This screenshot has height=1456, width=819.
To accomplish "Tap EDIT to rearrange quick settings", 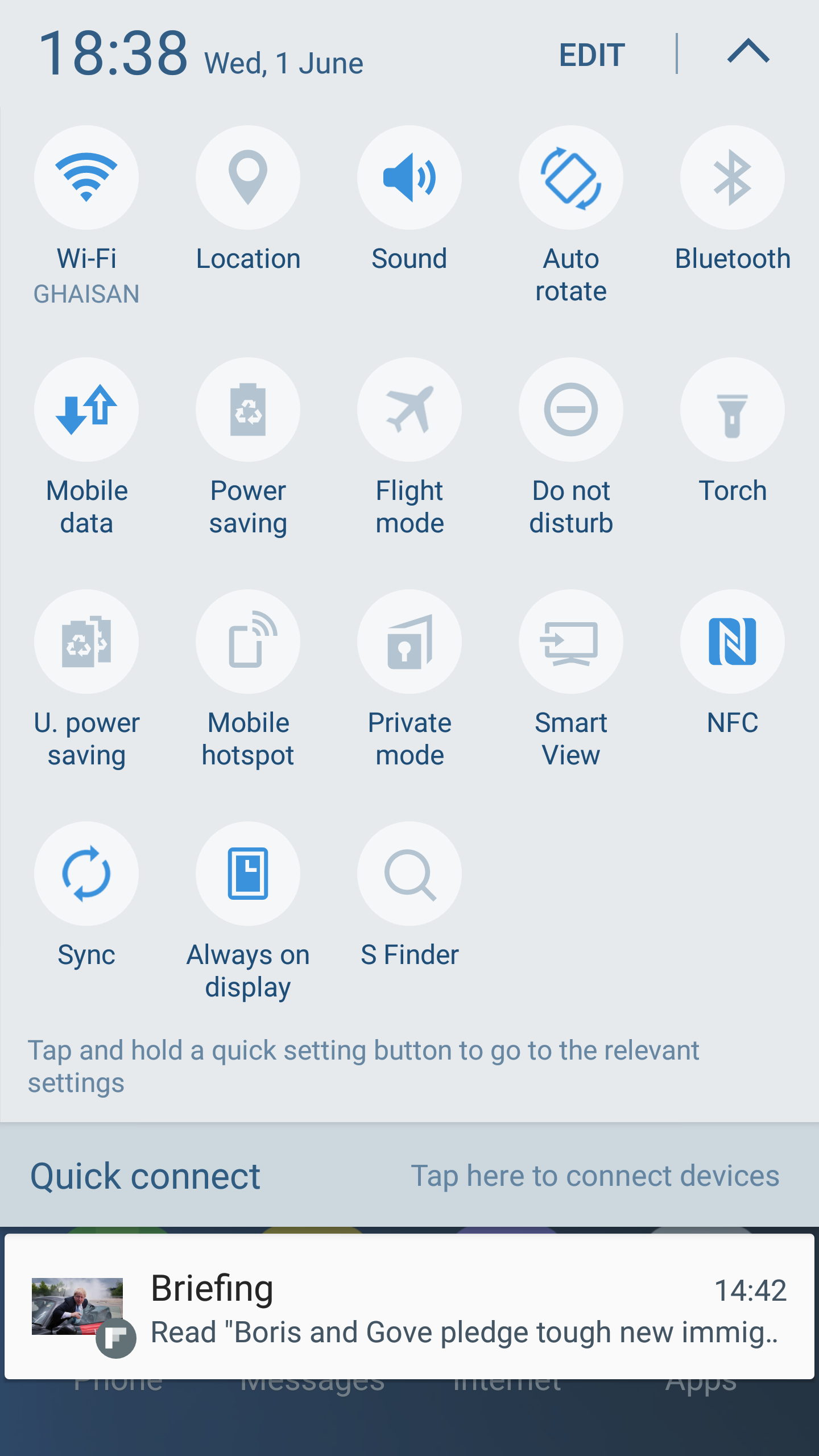I will point(592,55).
